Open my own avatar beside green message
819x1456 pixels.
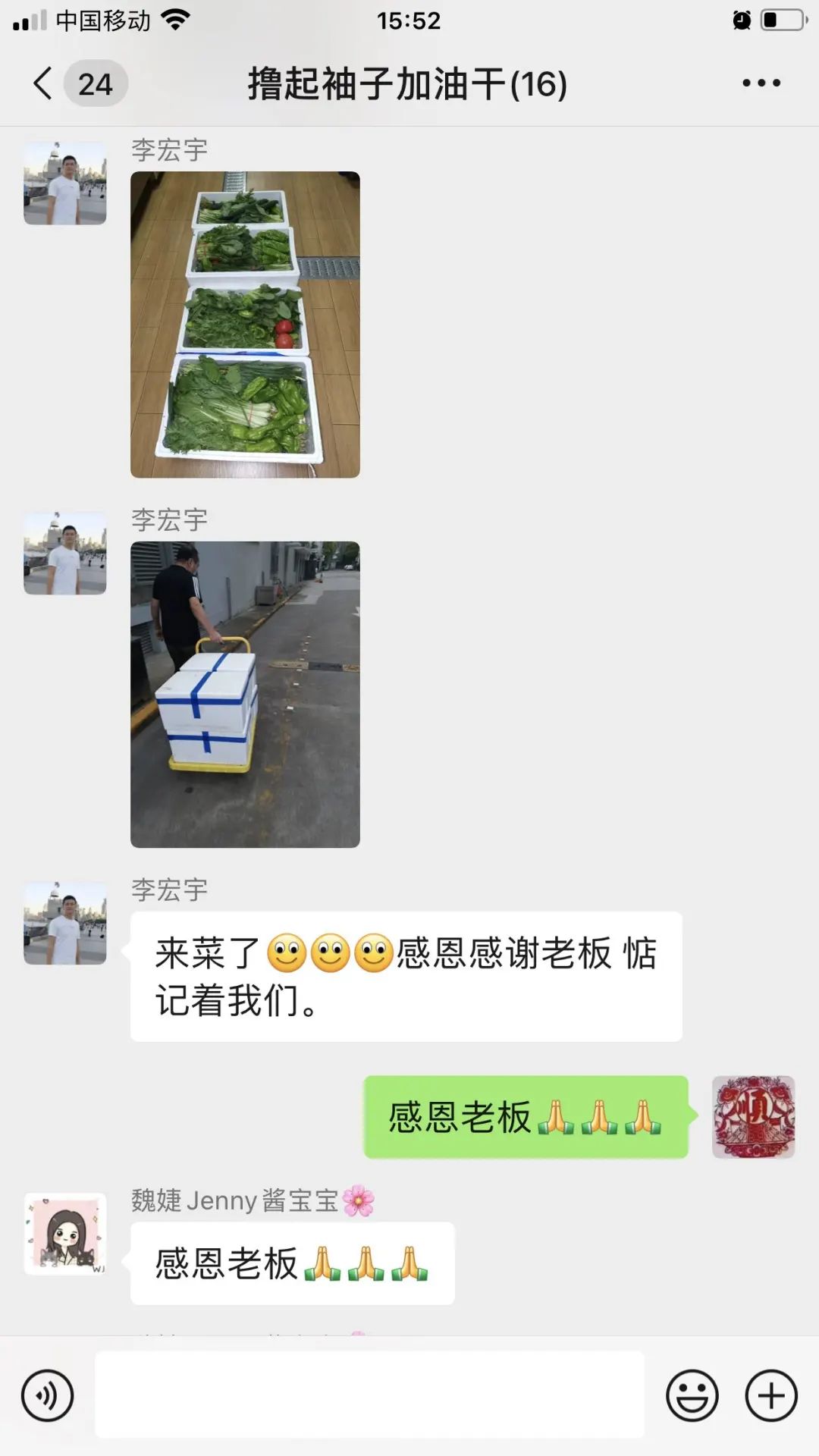[x=753, y=1116]
